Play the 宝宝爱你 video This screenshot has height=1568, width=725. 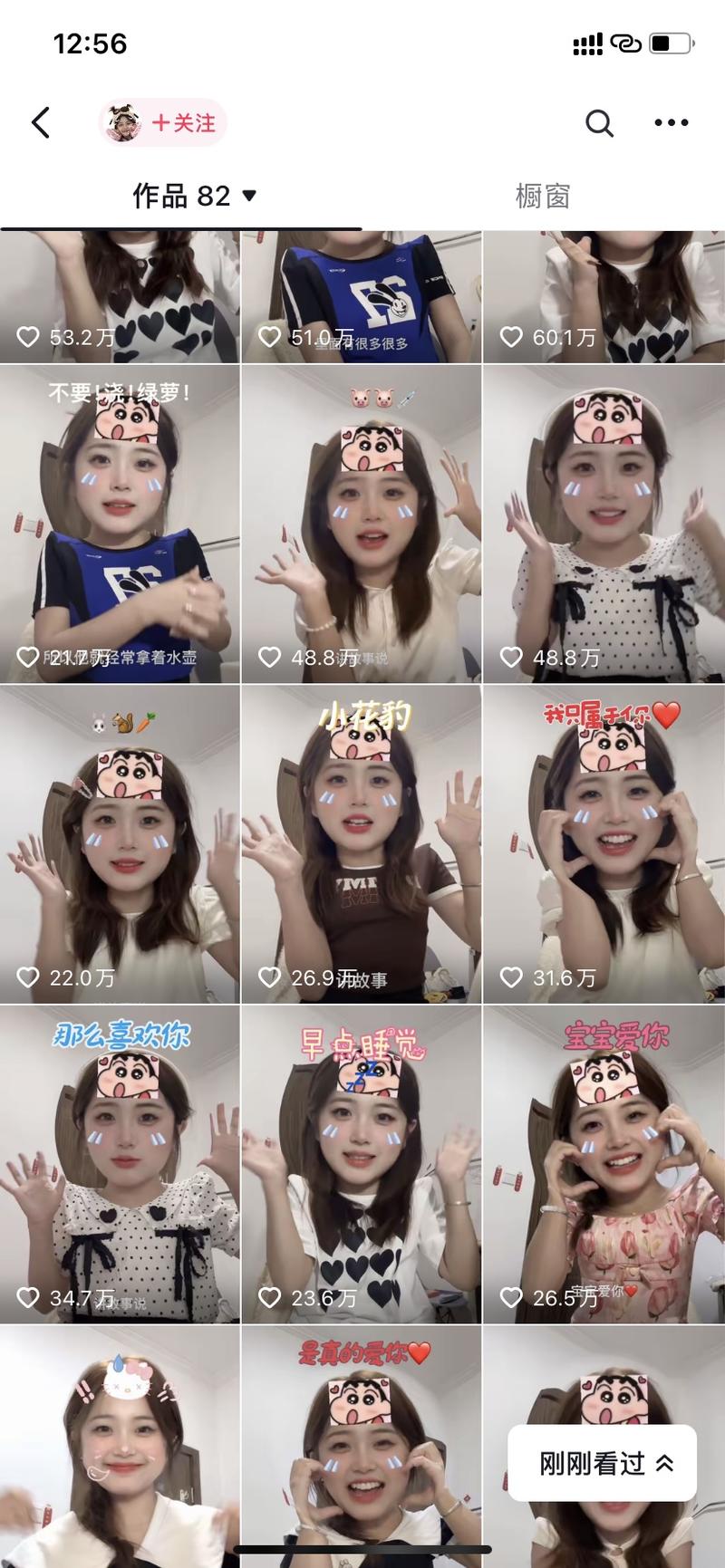click(604, 1164)
